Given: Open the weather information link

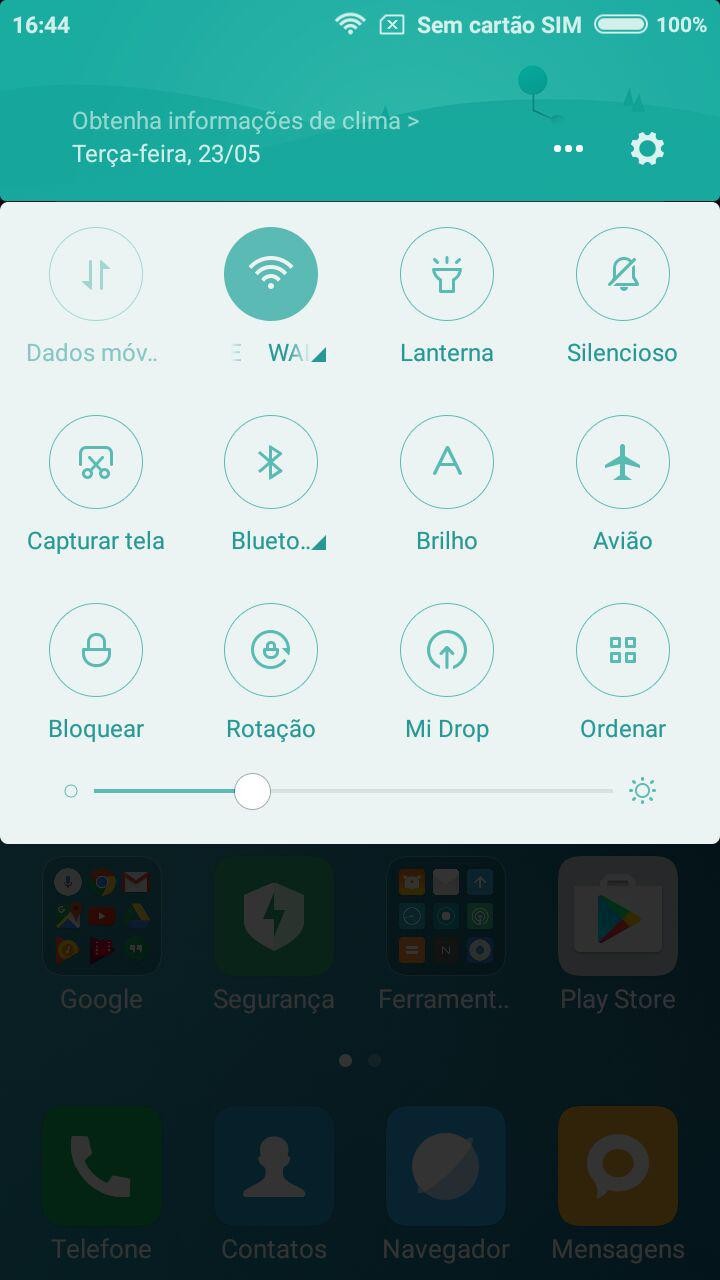Looking at the screenshot, I should (x=245, y=121).
